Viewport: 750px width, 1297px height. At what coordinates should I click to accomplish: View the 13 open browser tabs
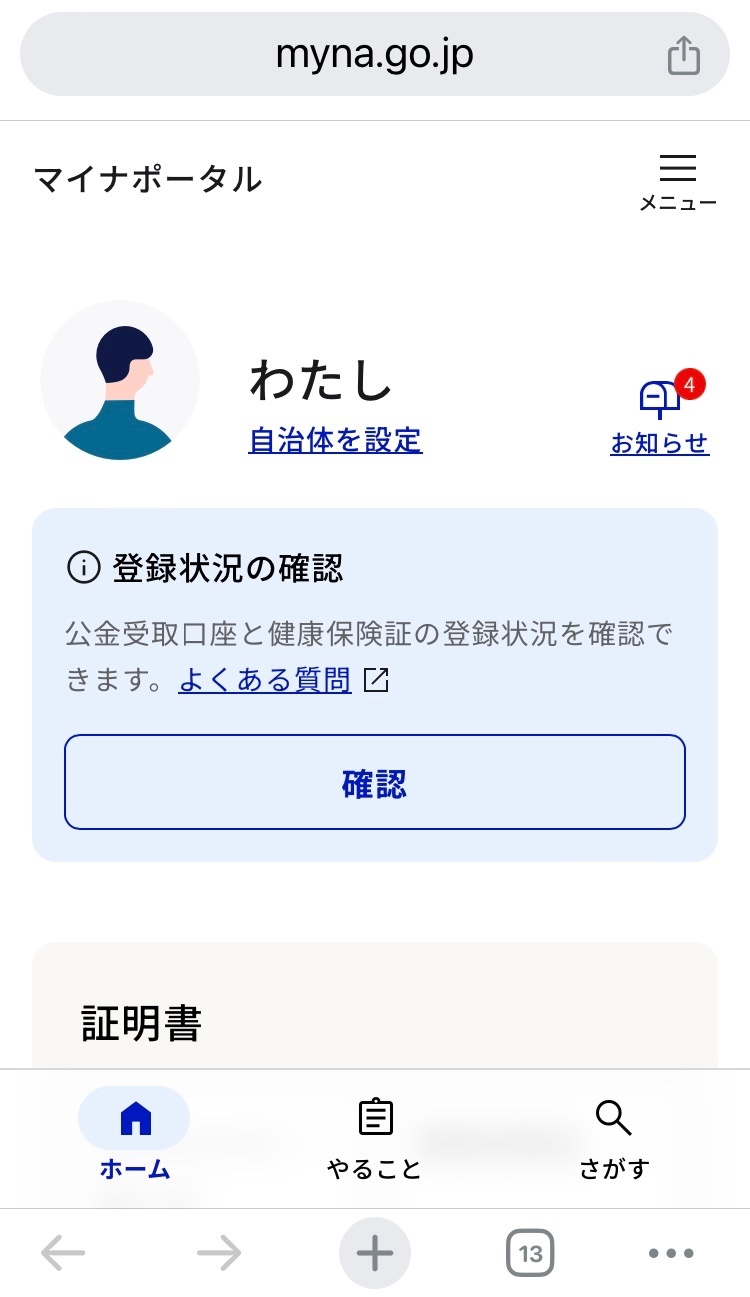click(x=530, y=1252)
